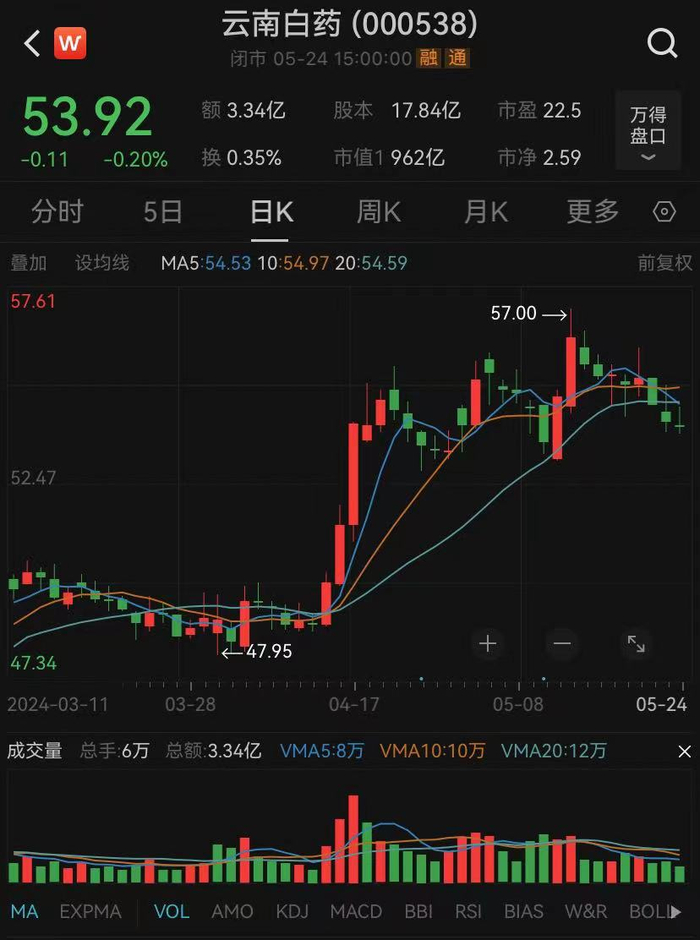The height and width of the screenshot is (940, 700).
Task: Select the MACD indicator
Action: (356, 911)
